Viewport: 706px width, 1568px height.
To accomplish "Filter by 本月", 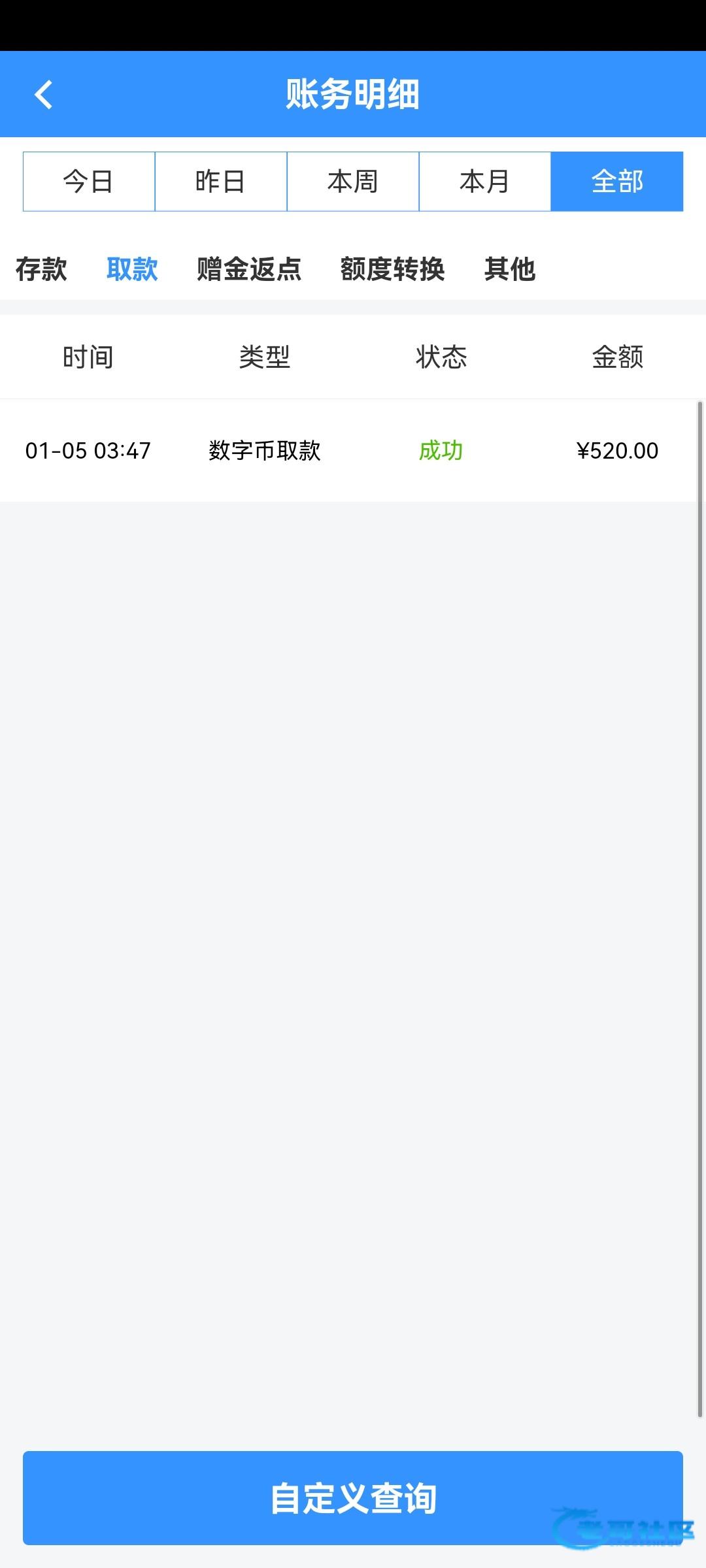I will (x=485, y=182).
